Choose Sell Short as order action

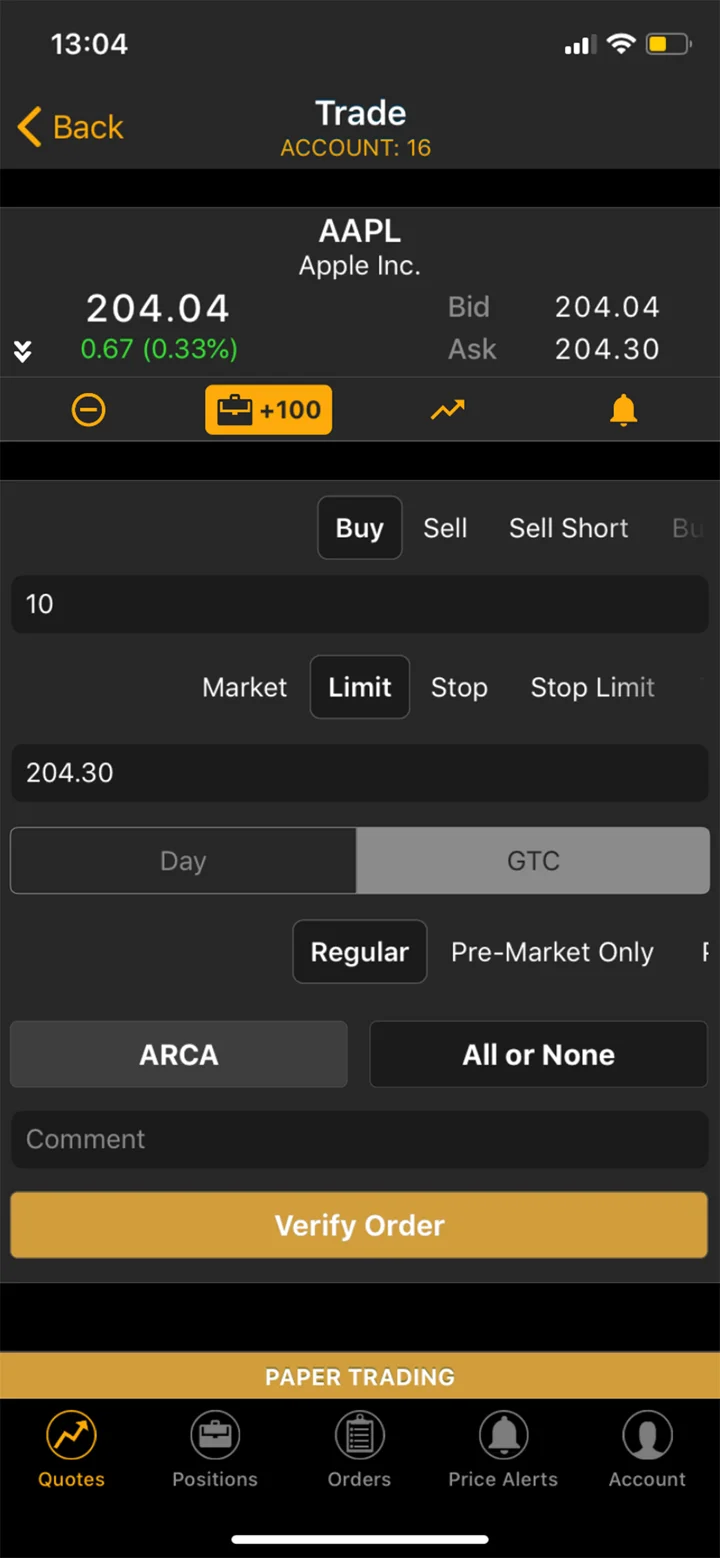pyautogui.click(x=568, y=528)
